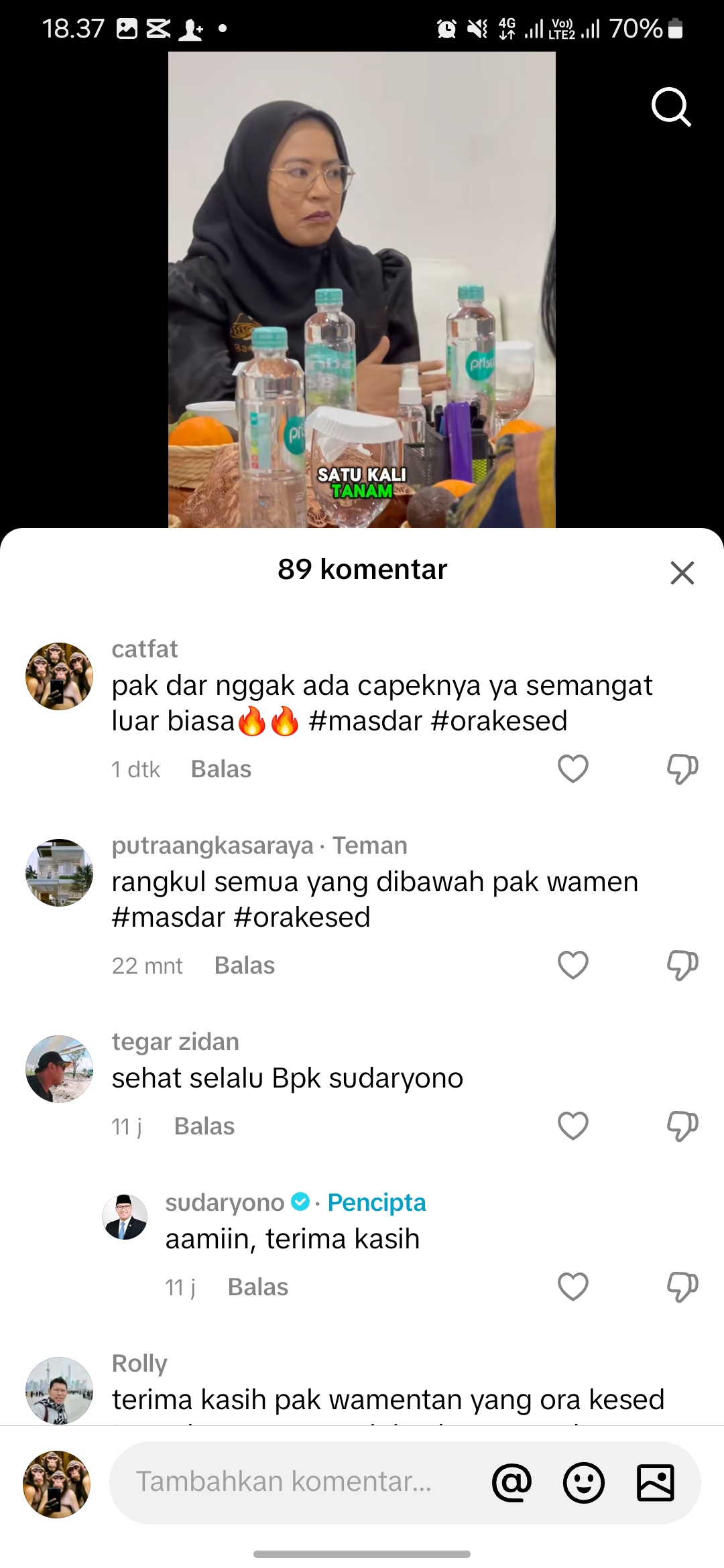Open the search magnifier icon
Viewport: 724px width, 1568px height.
671,107
